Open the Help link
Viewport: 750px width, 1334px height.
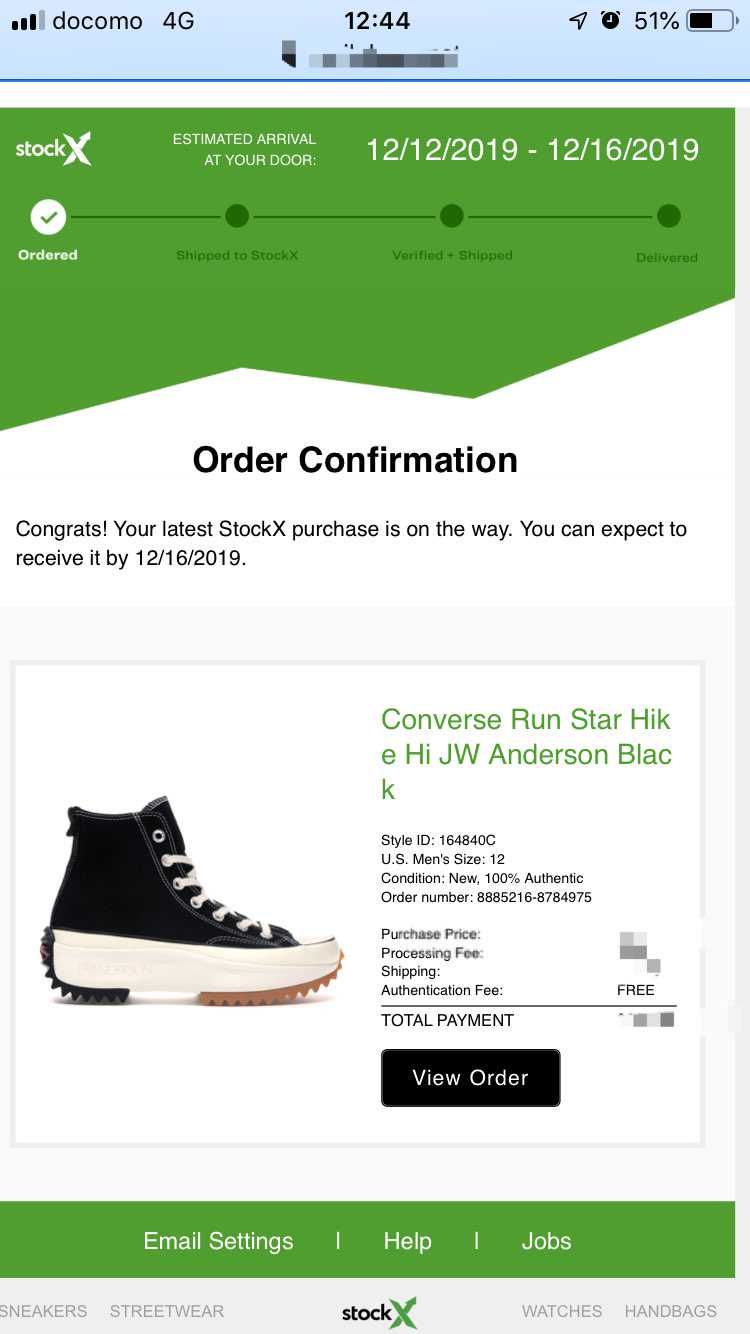click(407, 1241)
